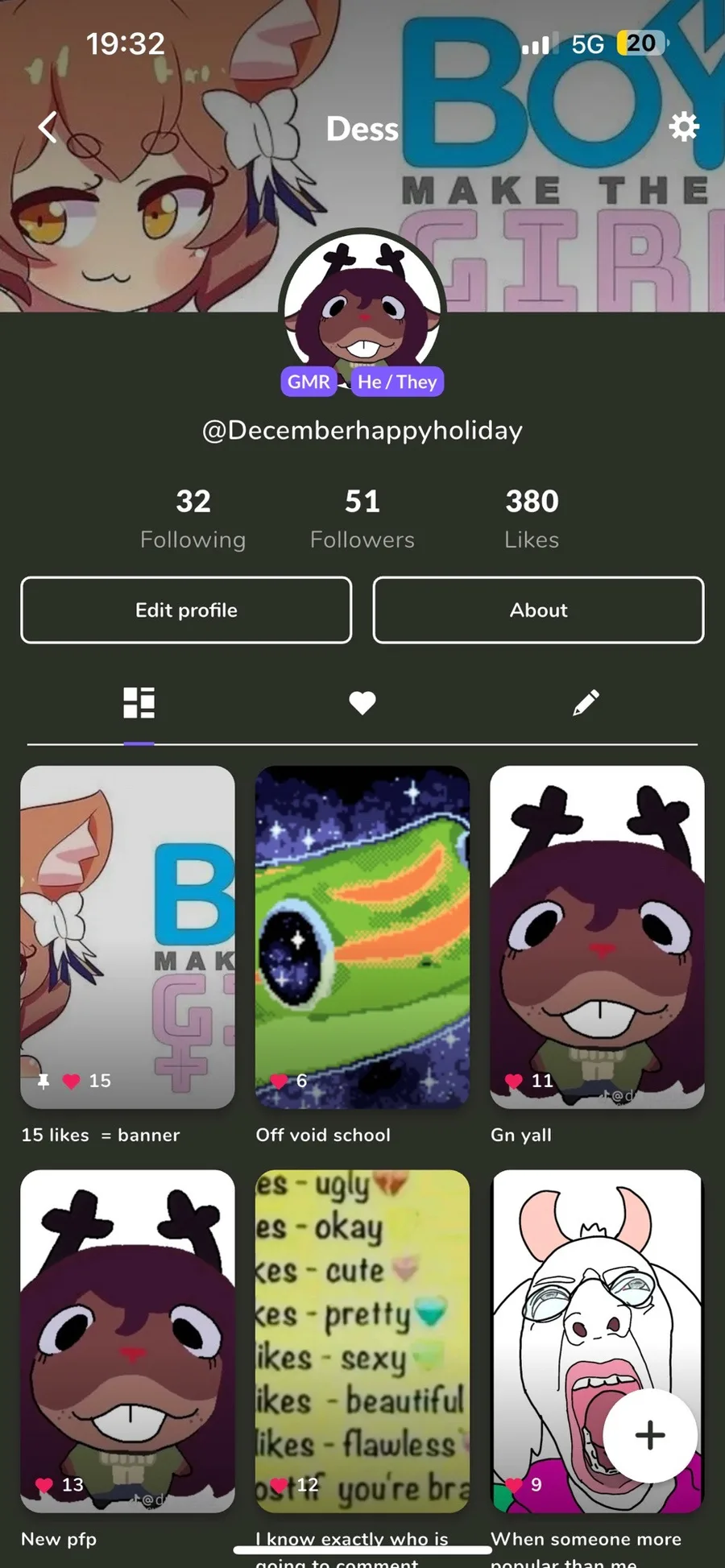The width and height of the screenshot is (725, 1568).
Task: Create a new post with plus button
Action: tap(650, 1435)
